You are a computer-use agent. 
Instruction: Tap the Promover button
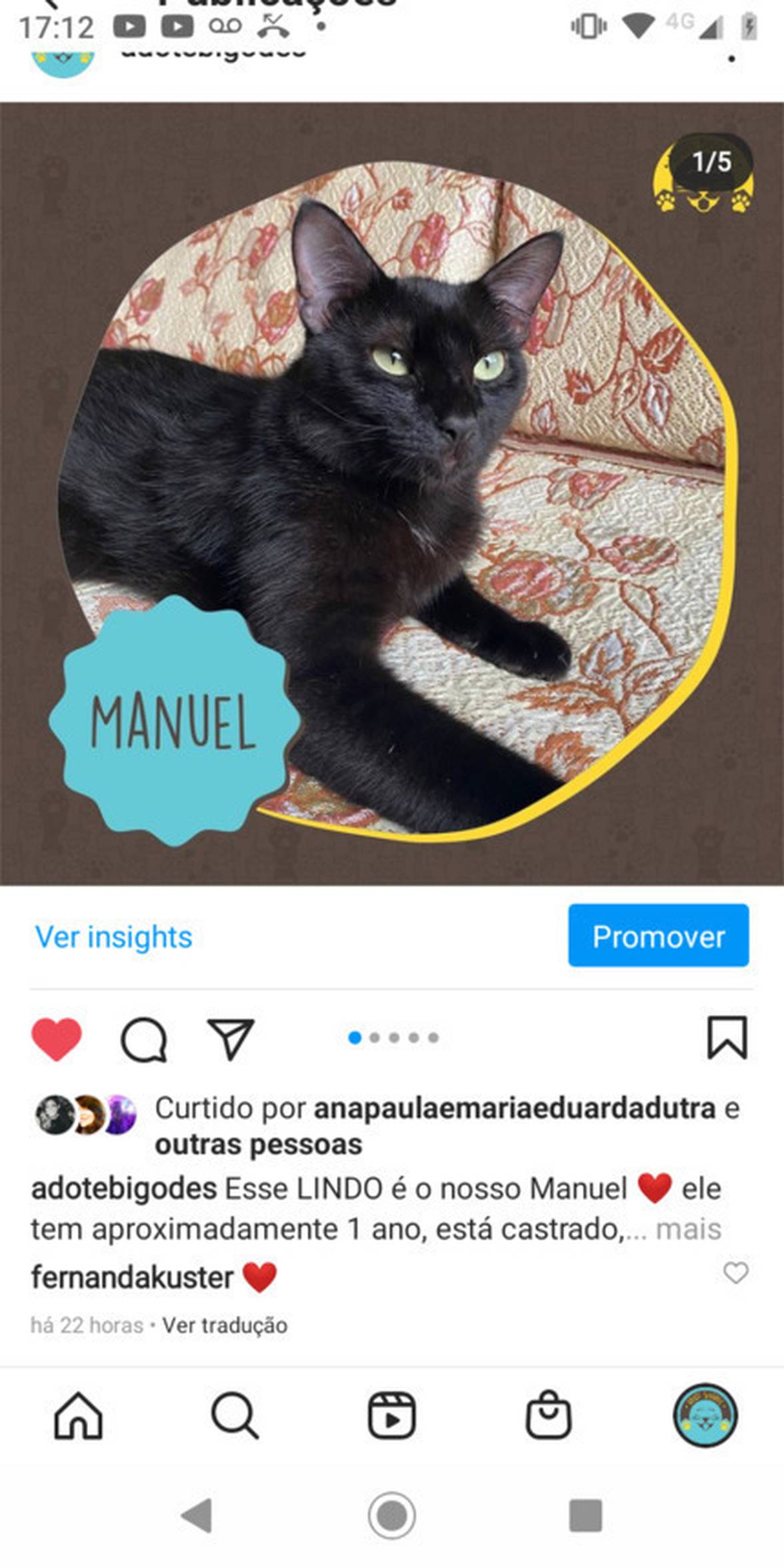click(658, 935)
